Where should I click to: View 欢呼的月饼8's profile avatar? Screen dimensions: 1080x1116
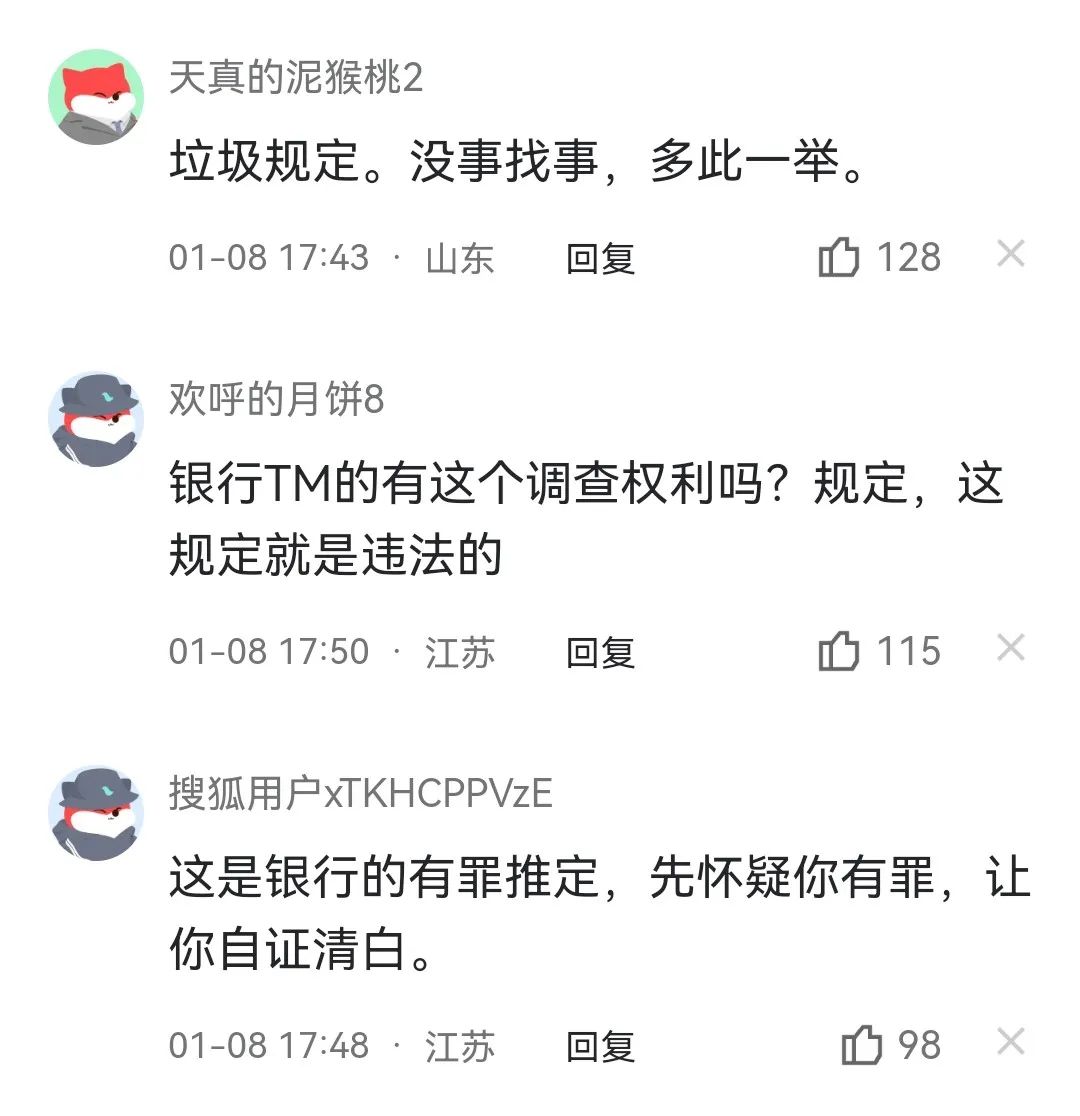click(96, 419)
